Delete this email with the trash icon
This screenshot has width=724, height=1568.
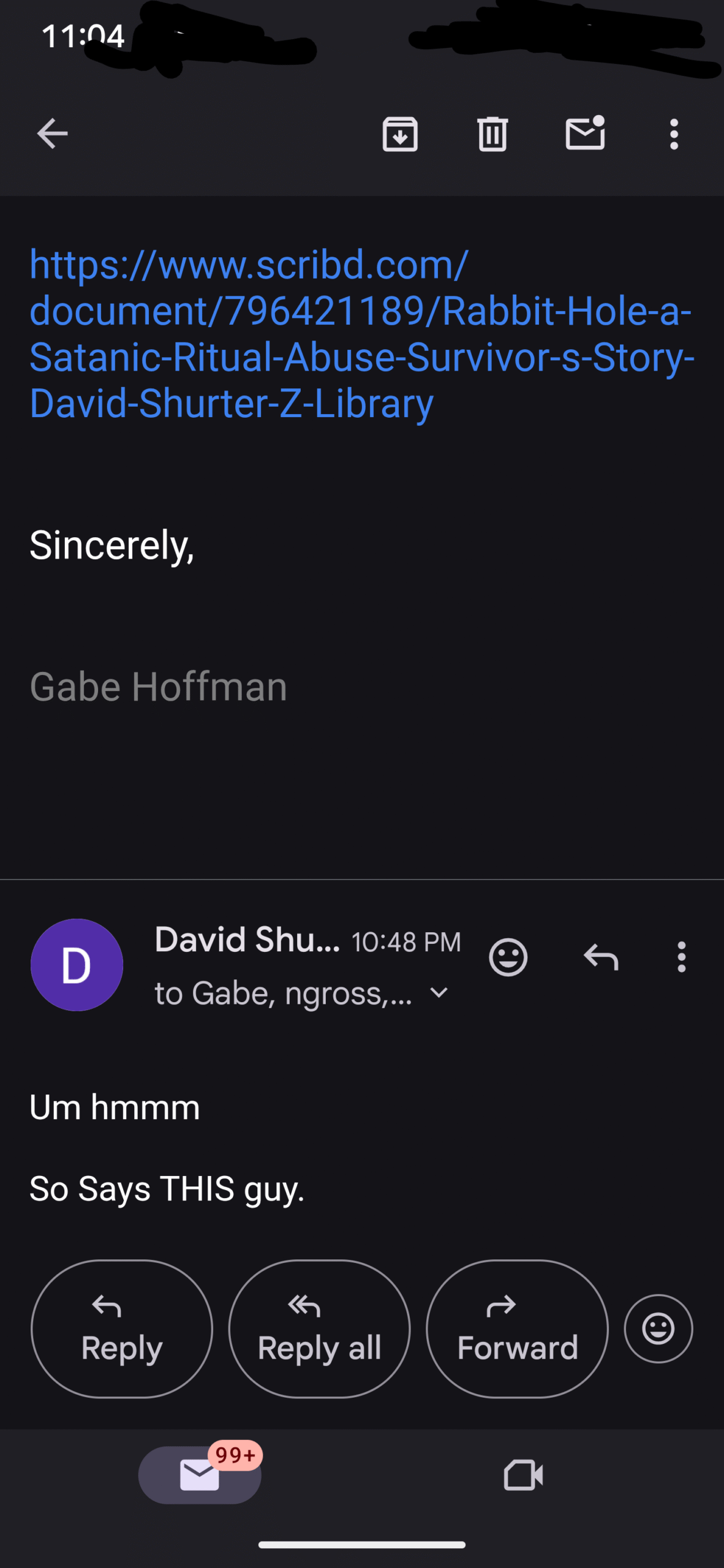(492, 134)
